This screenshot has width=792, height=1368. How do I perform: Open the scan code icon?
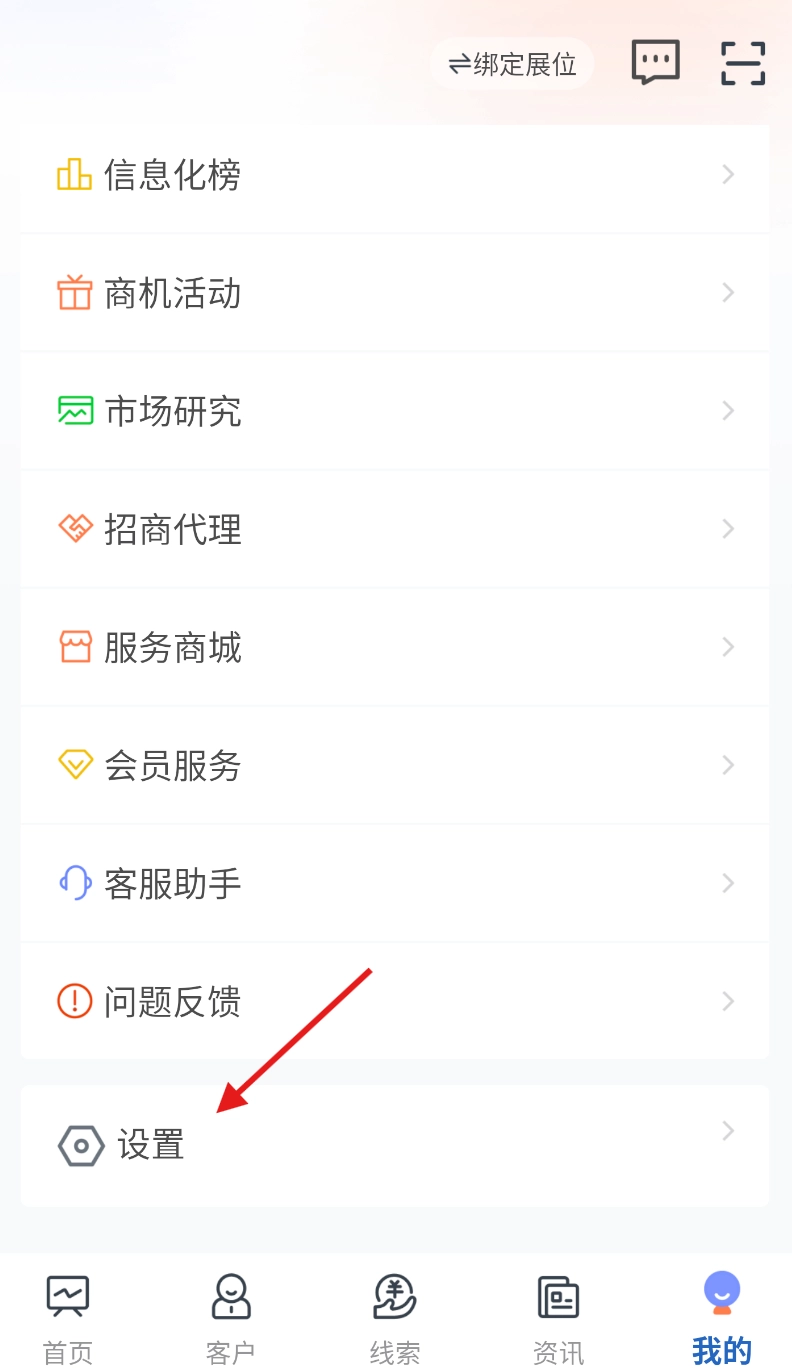tap(743, 63)
